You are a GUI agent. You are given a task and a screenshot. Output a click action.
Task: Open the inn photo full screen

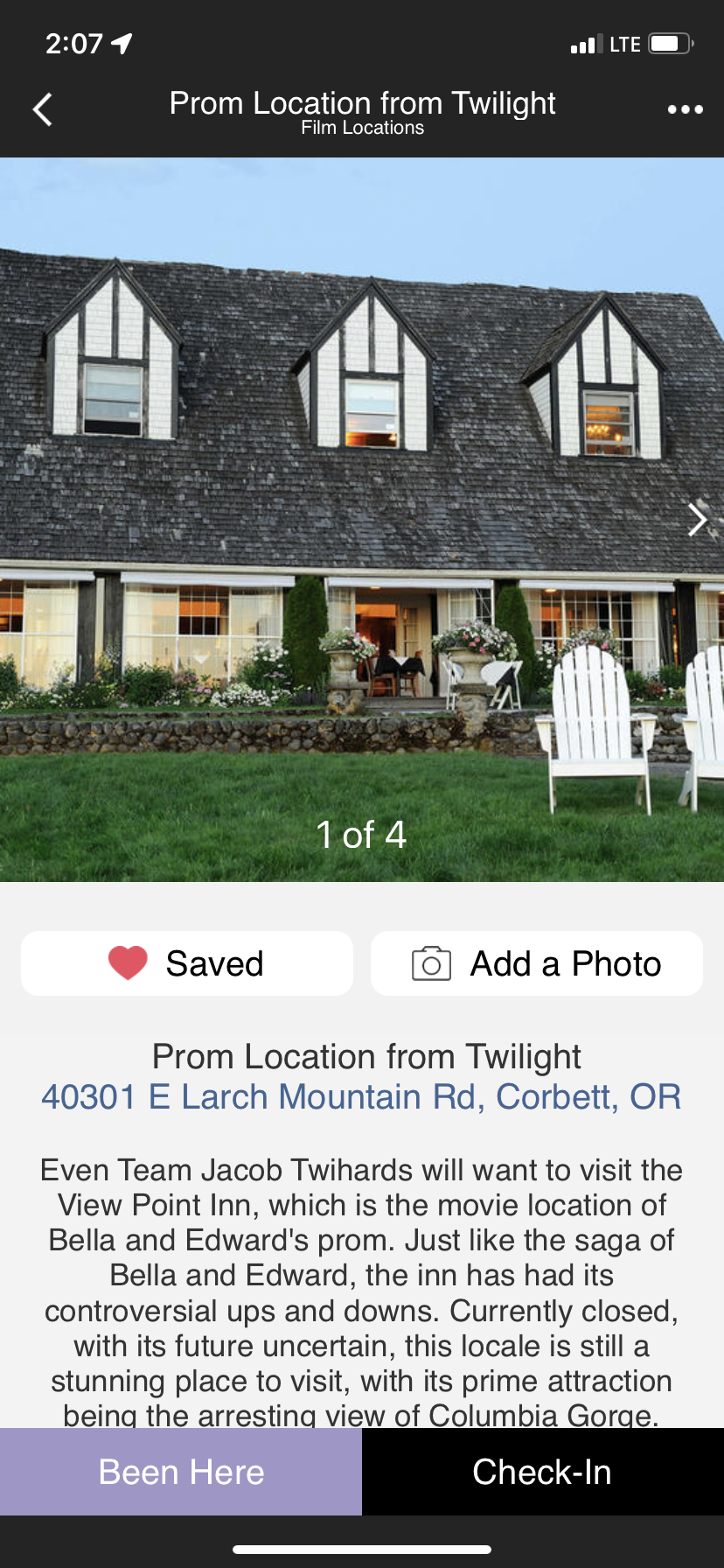click(x=350, y=490)
